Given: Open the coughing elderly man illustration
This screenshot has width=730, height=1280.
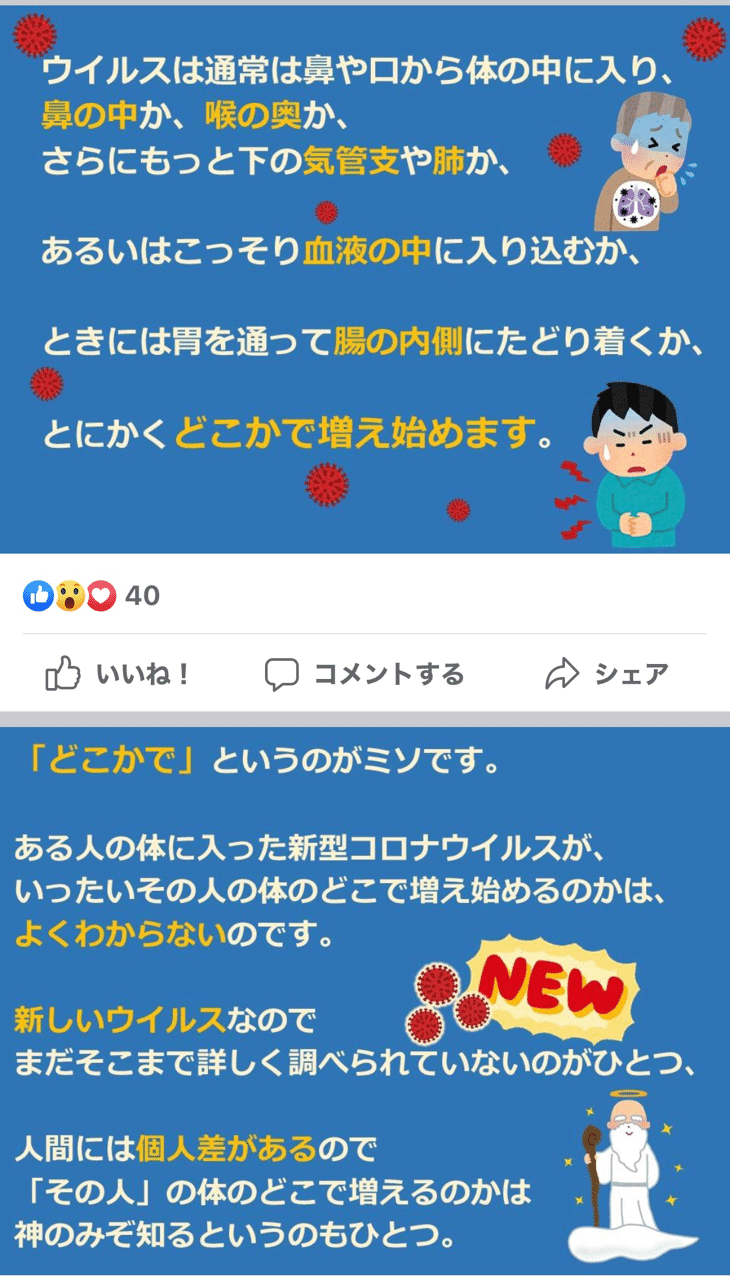Looking at the screenshot, I should 650,160.
